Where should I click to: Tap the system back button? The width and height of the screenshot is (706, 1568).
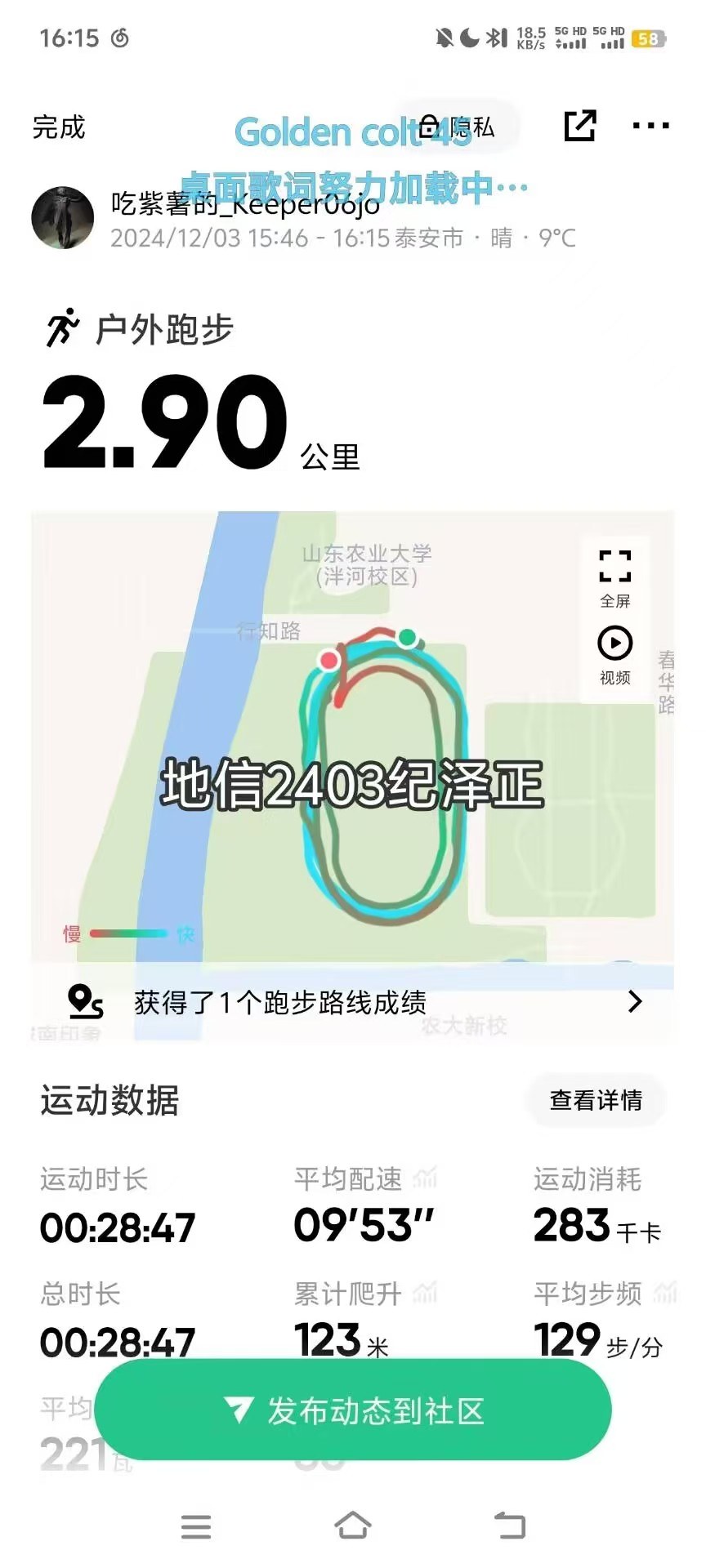(510, 1525)
